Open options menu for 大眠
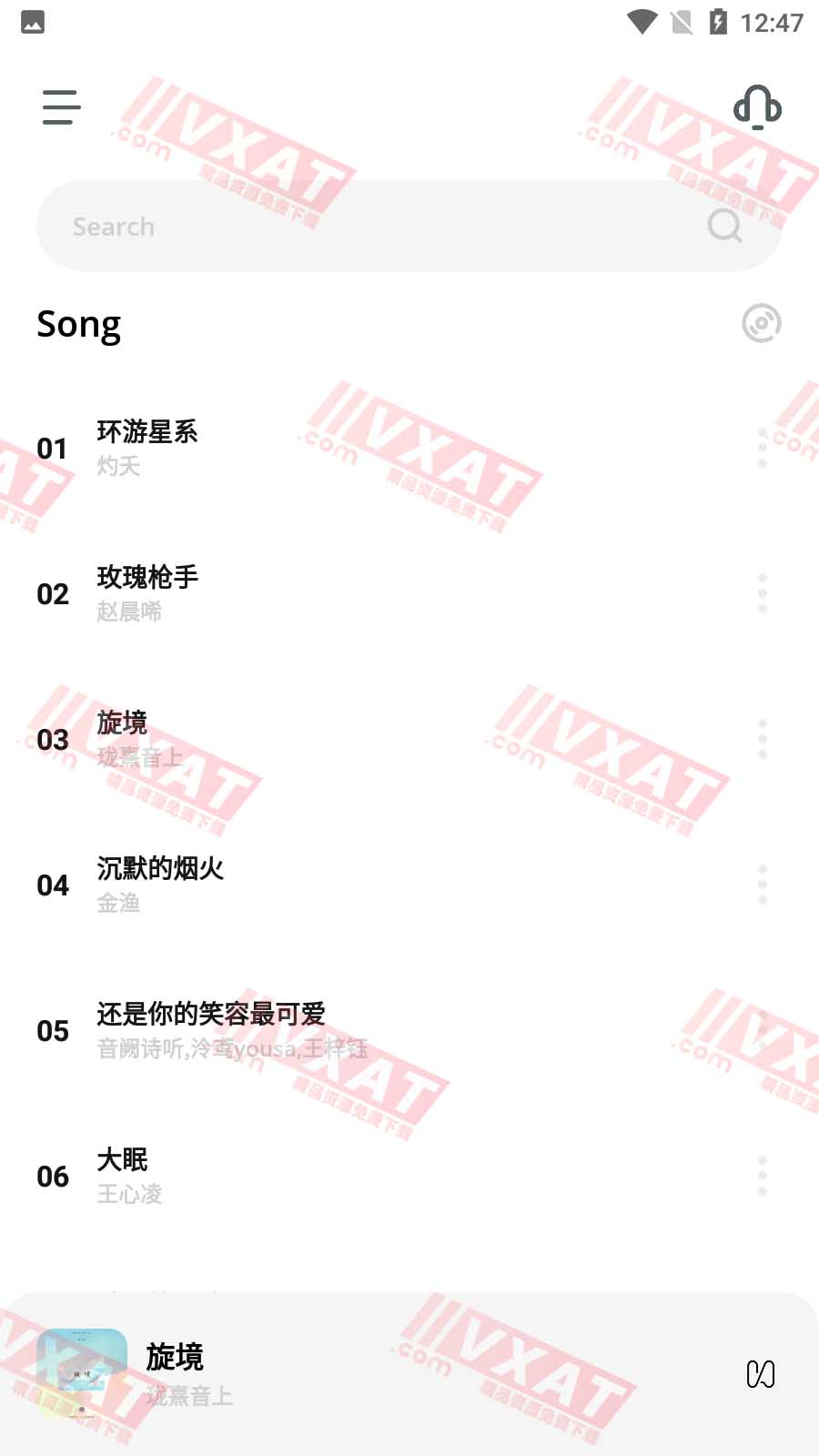The width and height of the screenshot is (819, 1456). coord(763,1176)
